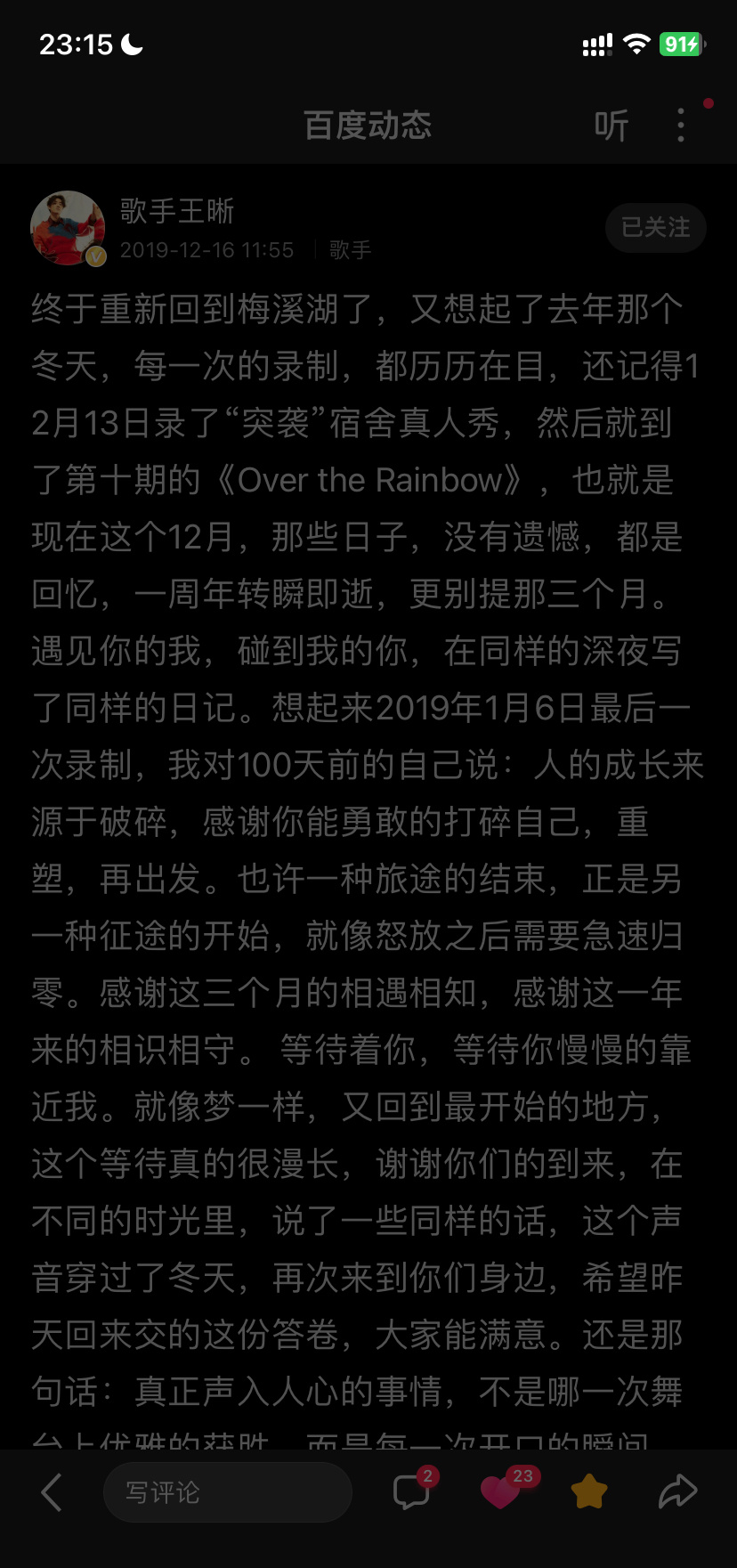
Task: Share this post
Action: tap(677, 1492)
